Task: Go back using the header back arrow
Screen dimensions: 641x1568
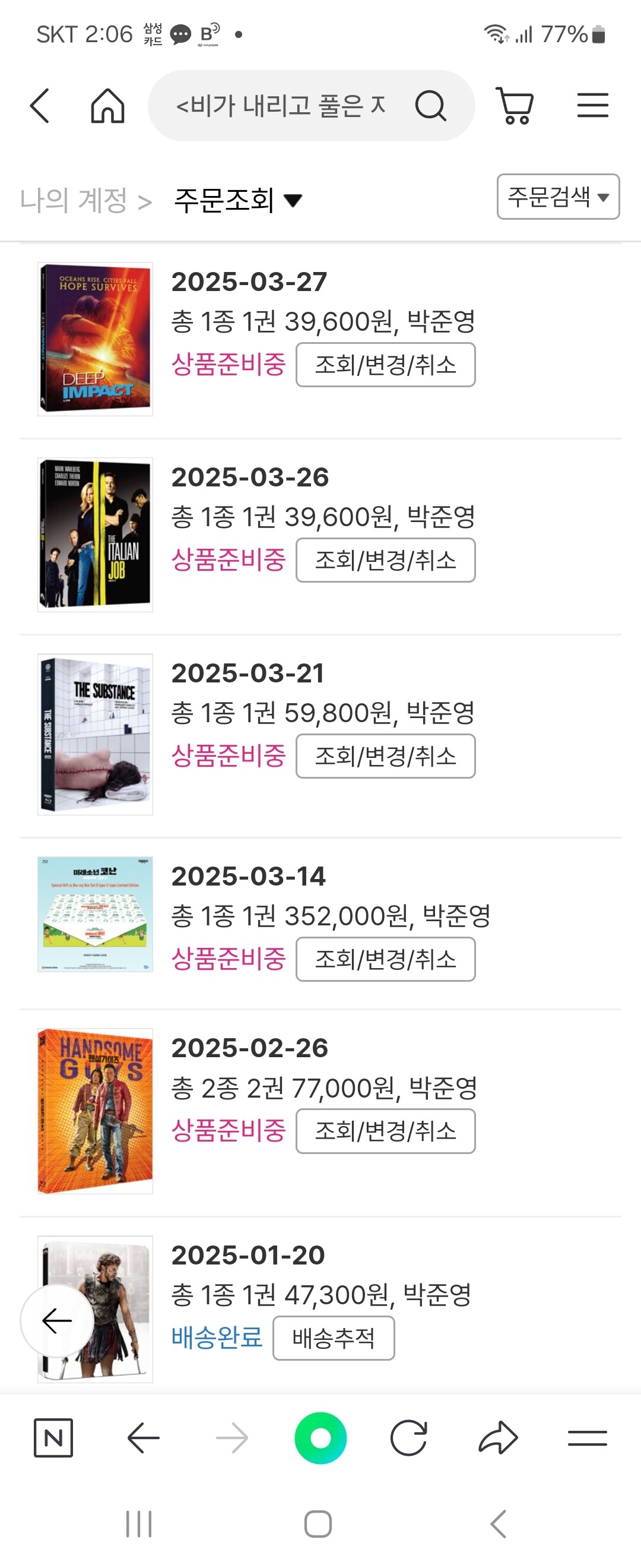Action: tap(40, 106)
